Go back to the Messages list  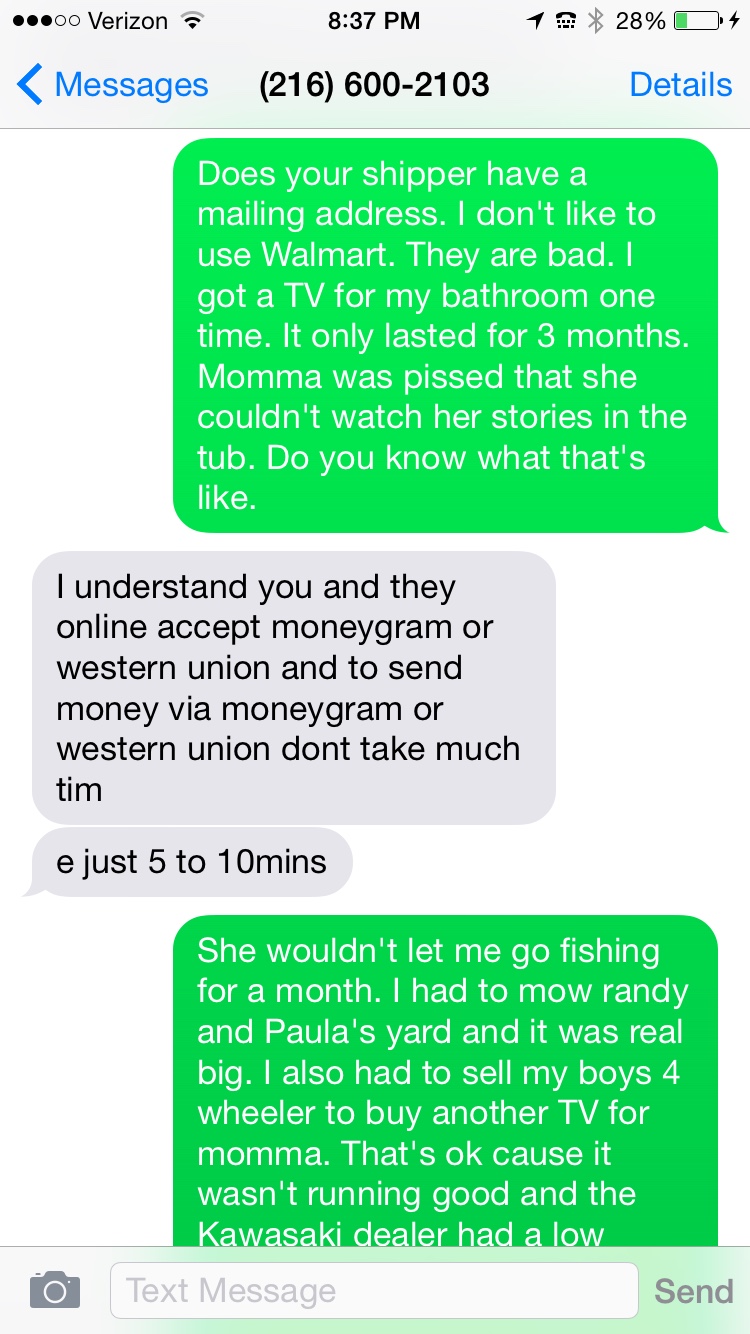coord(112,85)
